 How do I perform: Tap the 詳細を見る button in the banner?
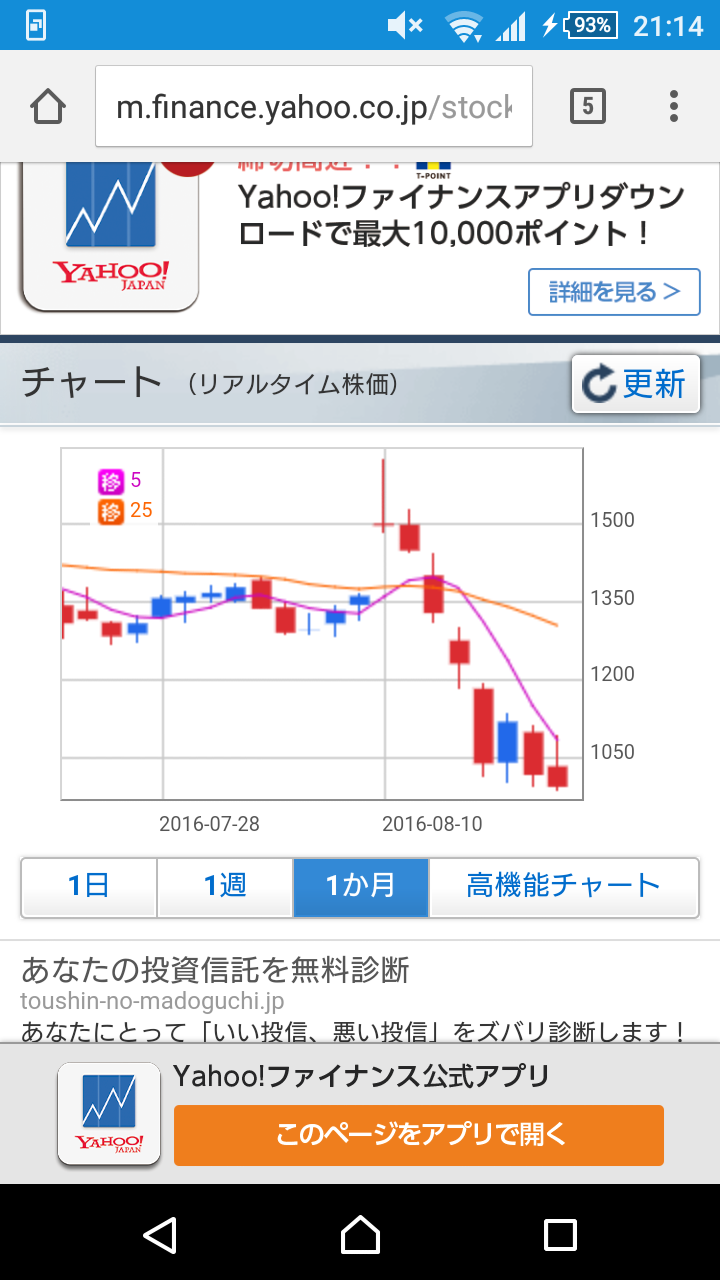pyautogui.click(x=614, y=292)
